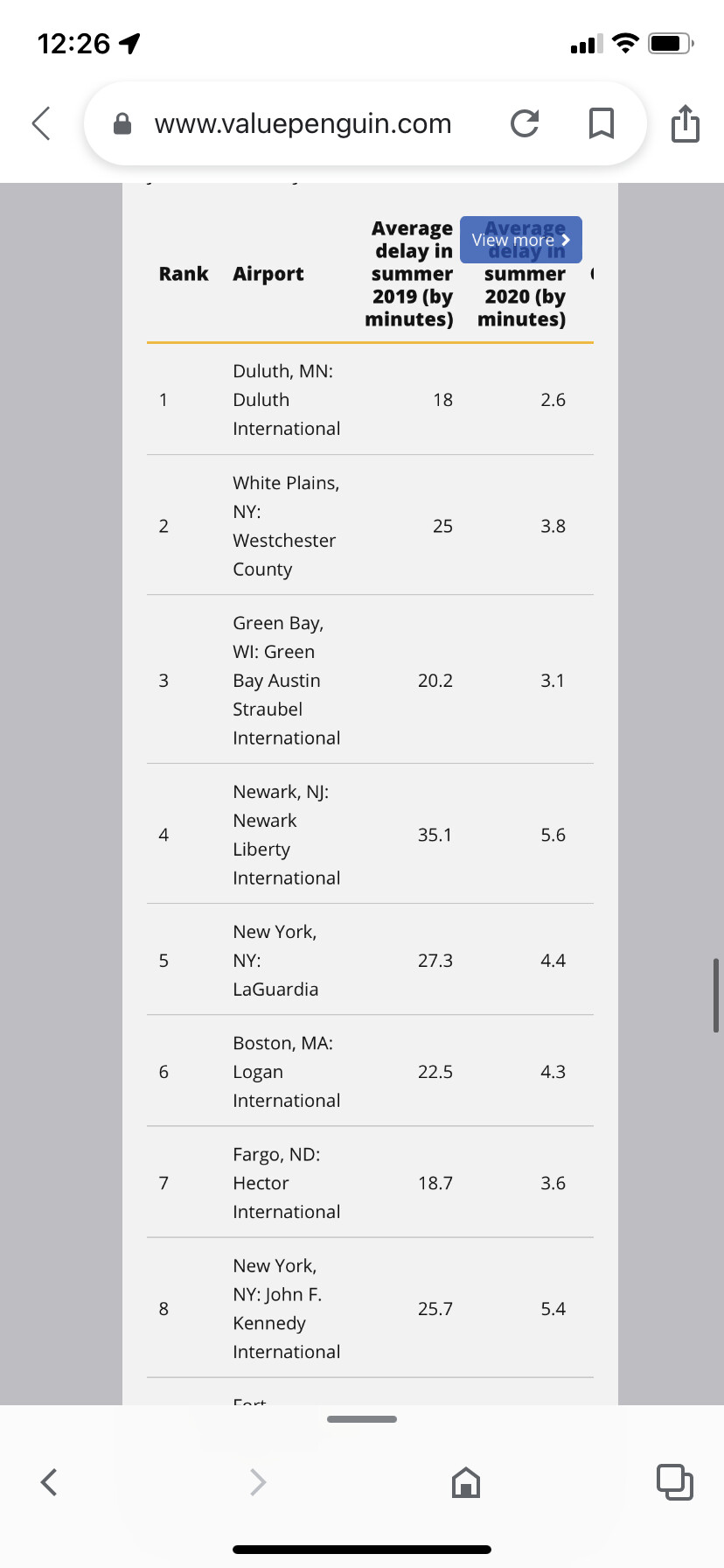
Task: Bookmark this page
Action: 601,123
